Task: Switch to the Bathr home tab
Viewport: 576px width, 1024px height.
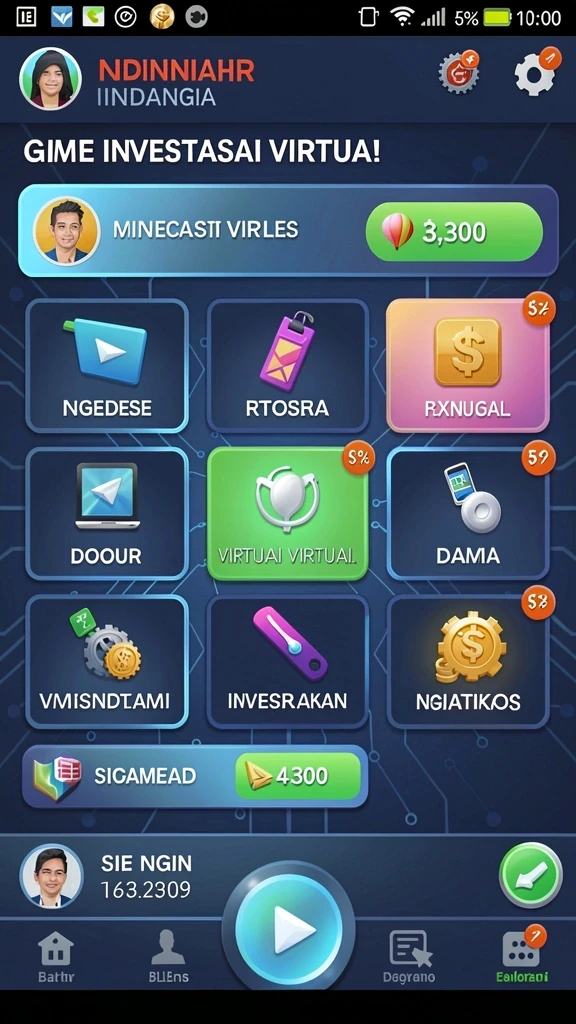Action: tap(56, 957)
